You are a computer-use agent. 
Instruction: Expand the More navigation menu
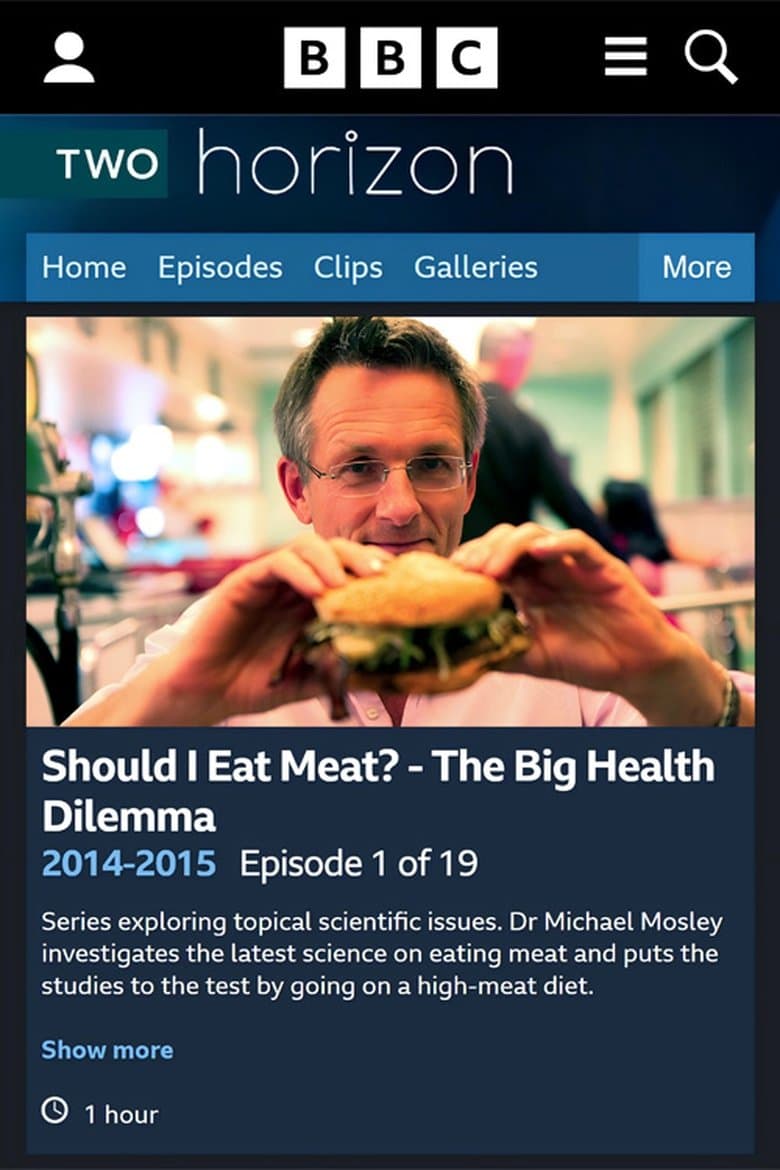coord(696,267)
